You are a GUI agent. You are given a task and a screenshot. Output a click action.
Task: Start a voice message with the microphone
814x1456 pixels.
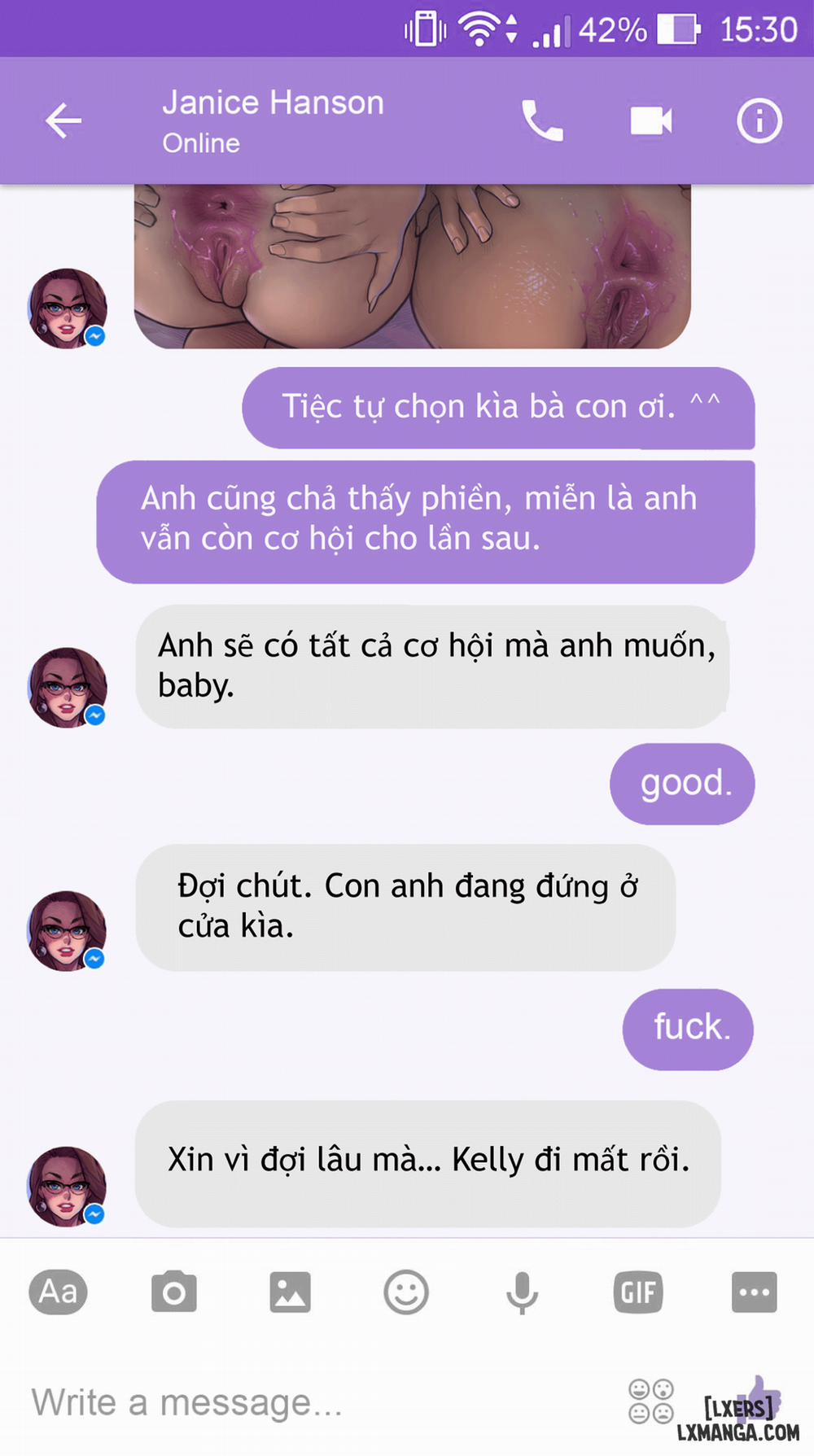(523, 1292)
